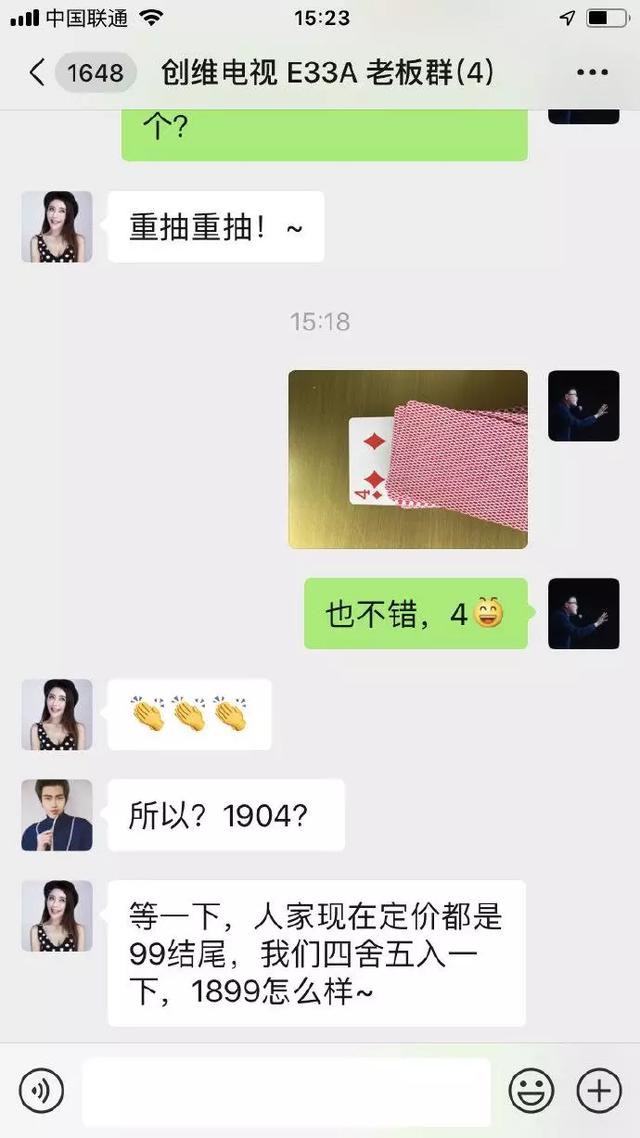Open the group chat overflow menu

(x=592, y=73)
